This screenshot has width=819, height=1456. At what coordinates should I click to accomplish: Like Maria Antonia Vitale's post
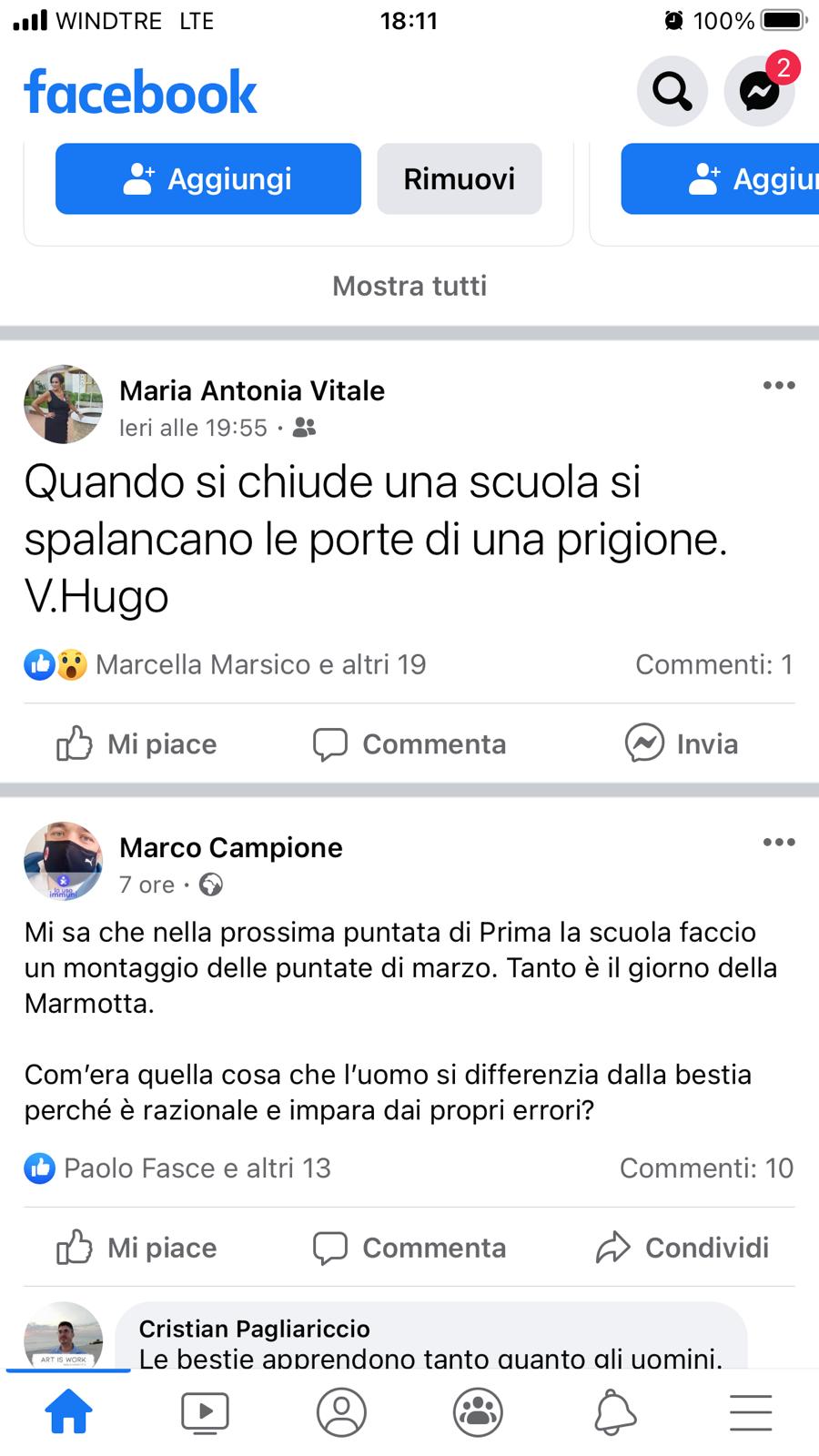click(x=137, y=743)
